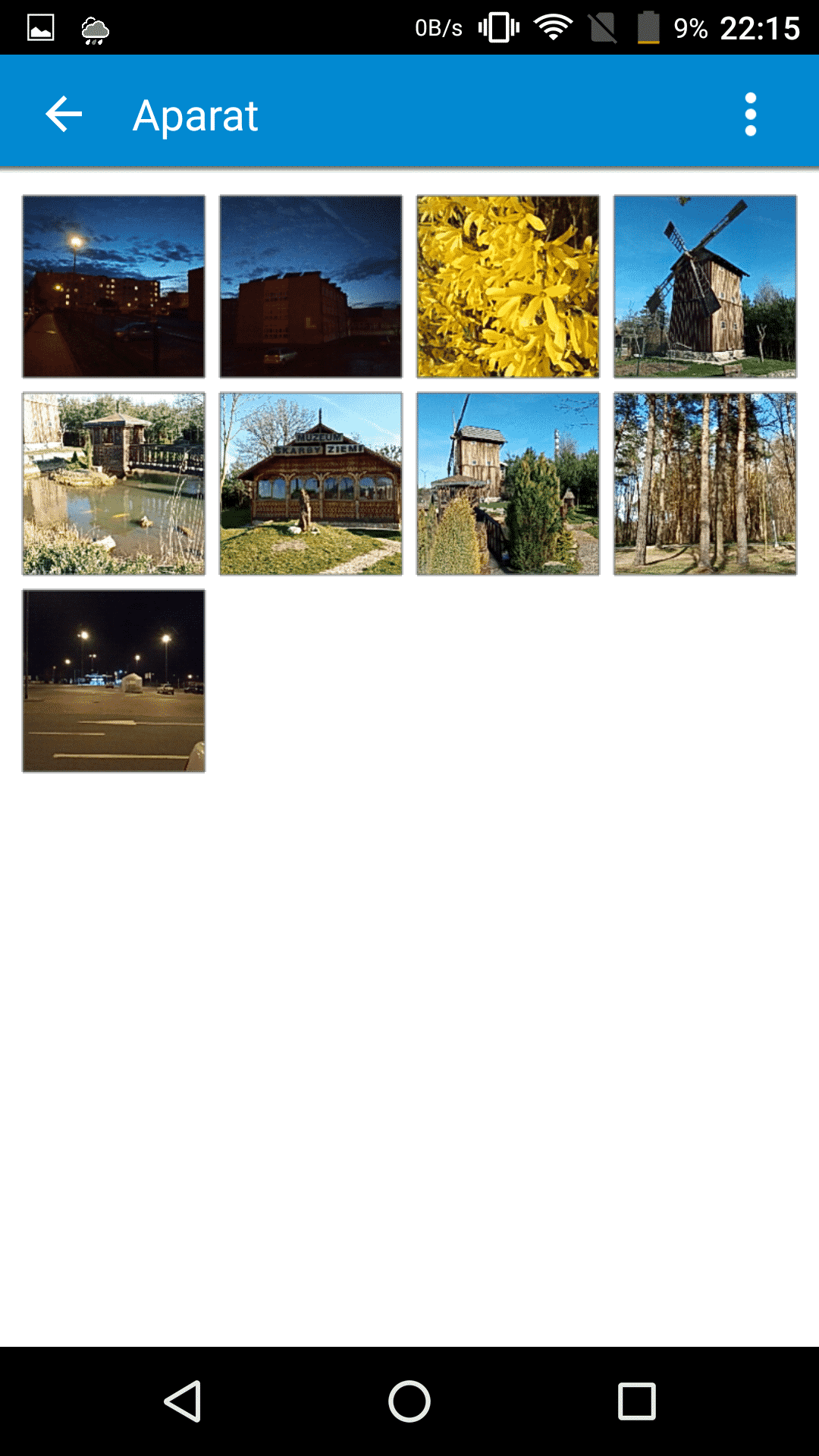Screen dimensions: 819x1456
Task: Tap the system home button
Action: (x=409, y=1401)
